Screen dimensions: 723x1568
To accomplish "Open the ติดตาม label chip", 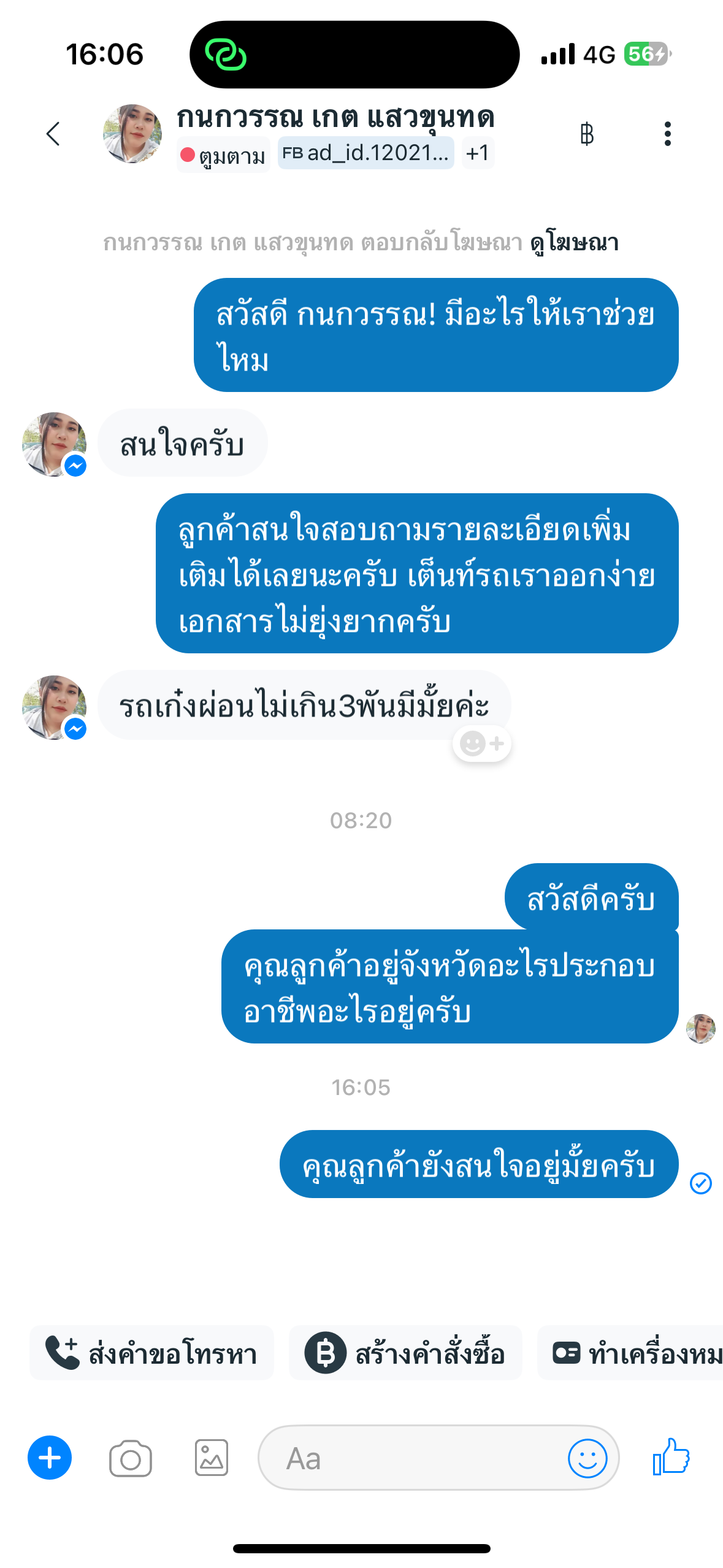I will click(223, 155).
